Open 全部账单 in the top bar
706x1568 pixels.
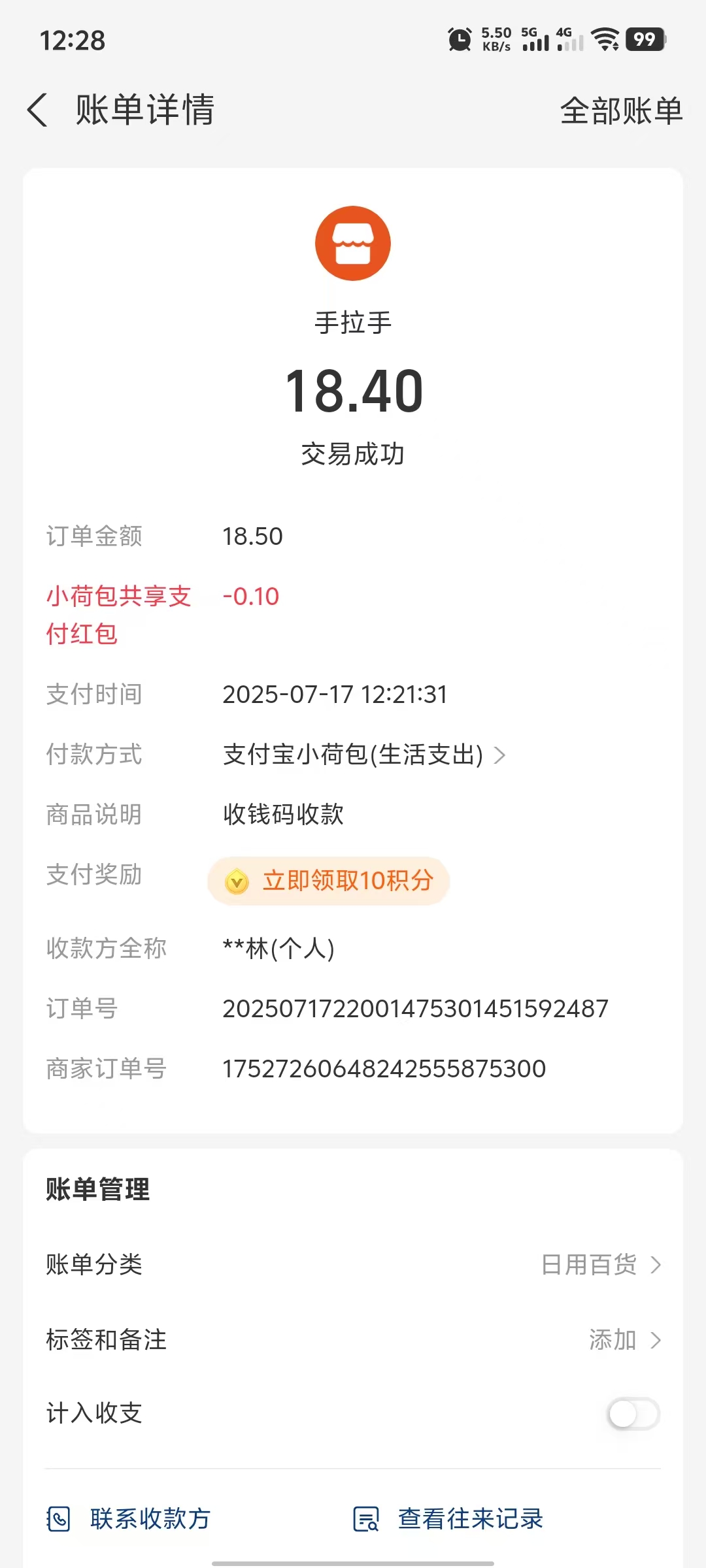pyautogui.click(x=621, y=111)
